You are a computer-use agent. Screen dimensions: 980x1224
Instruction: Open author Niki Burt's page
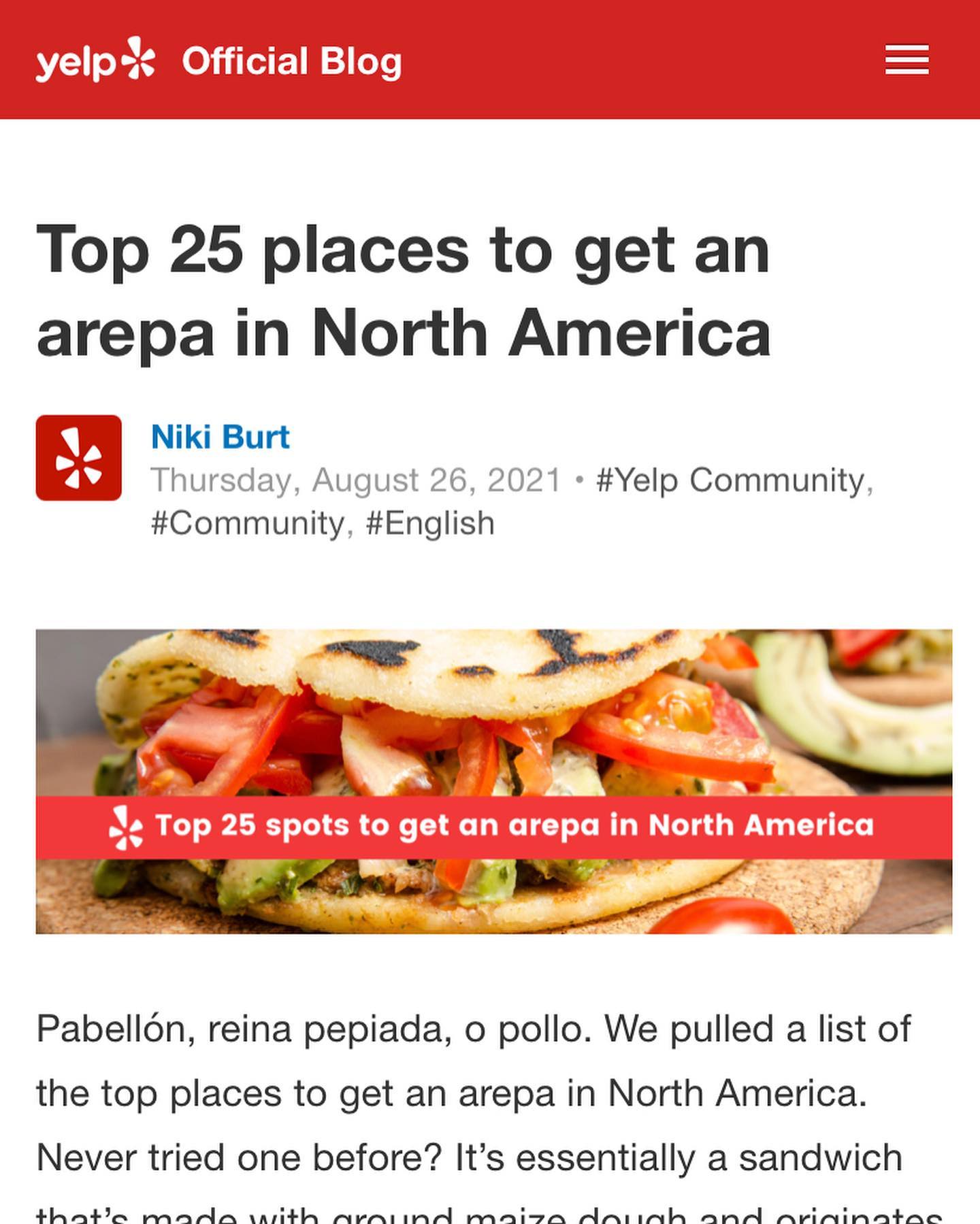(x=220, y=437)
